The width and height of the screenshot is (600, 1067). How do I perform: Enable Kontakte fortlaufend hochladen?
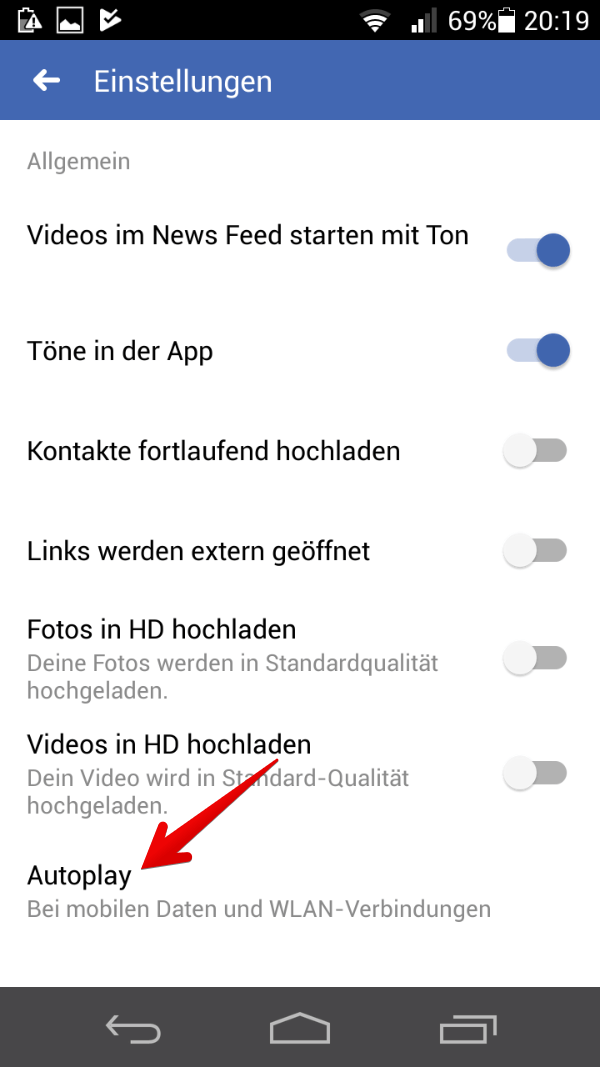click(535, 451)
